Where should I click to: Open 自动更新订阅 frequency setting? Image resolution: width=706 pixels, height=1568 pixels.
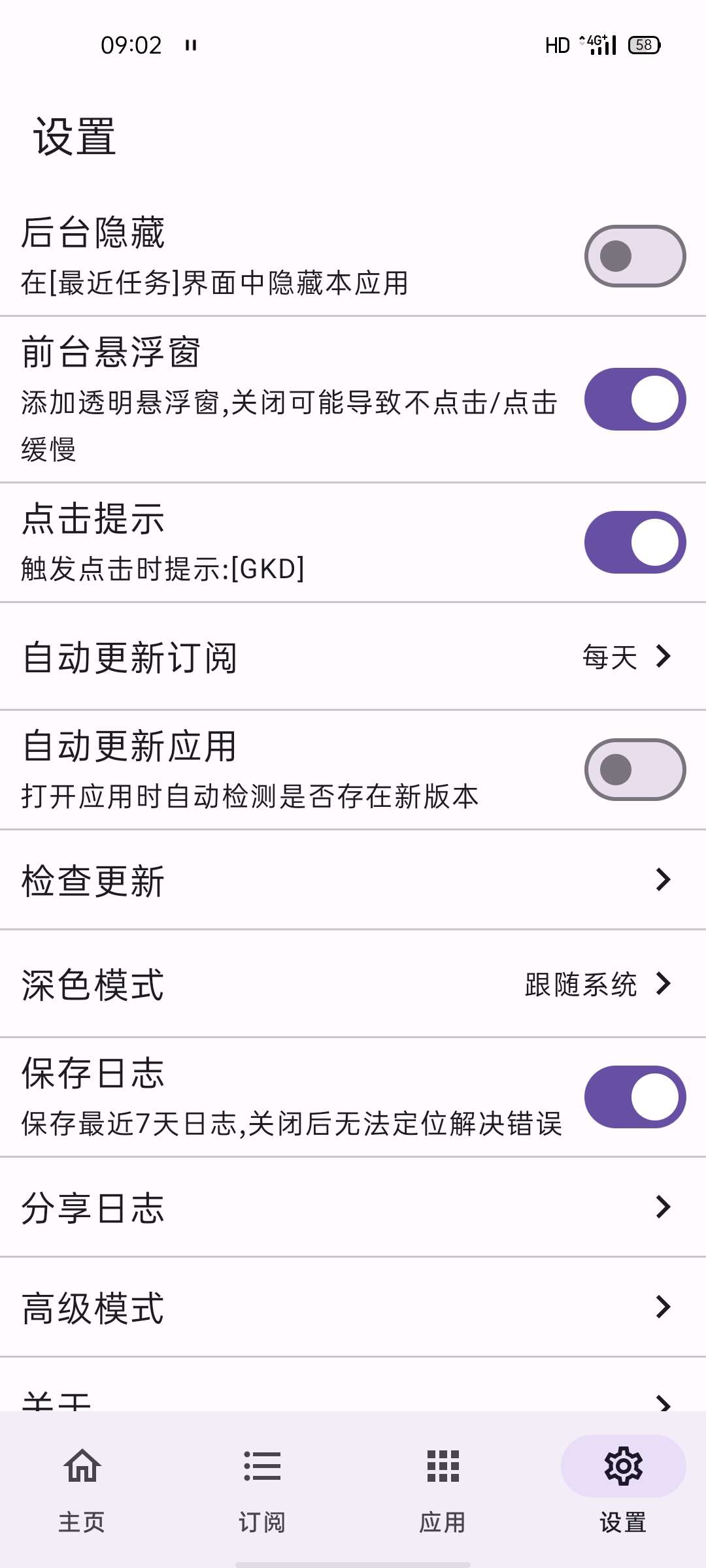(353, 657)
